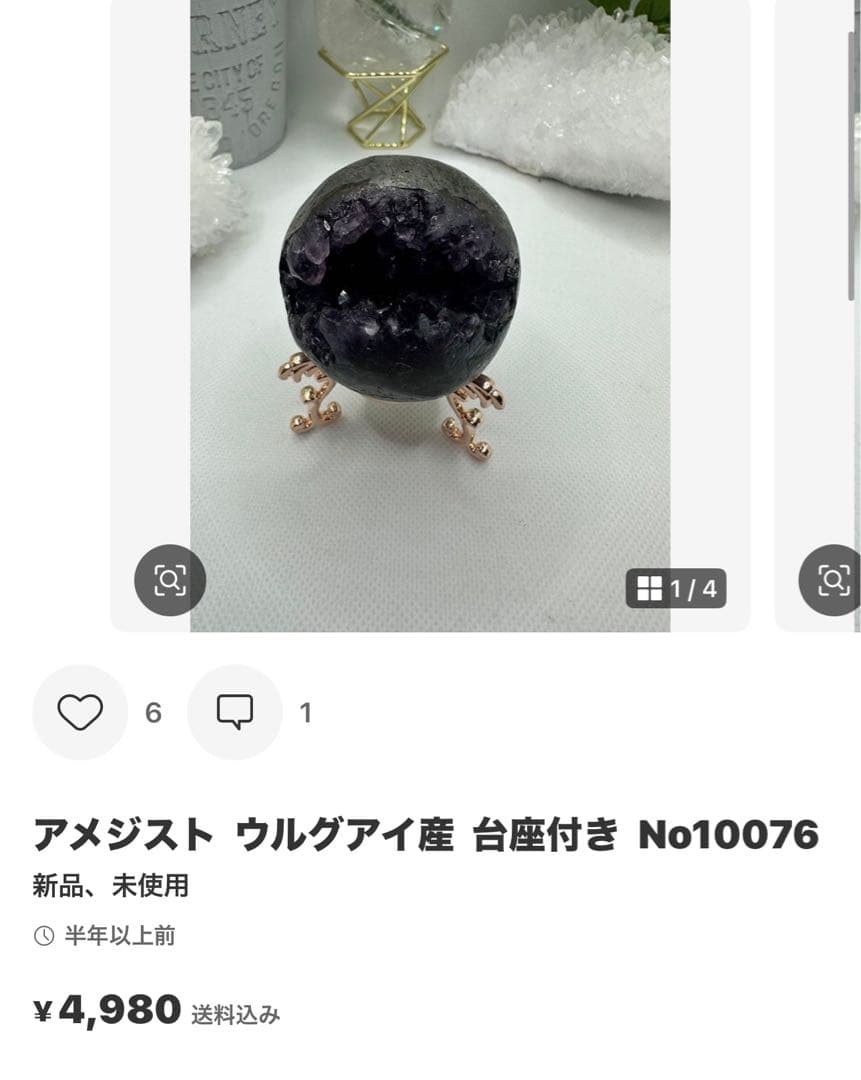Click the image search lens icon on the photo

pos(170,580)
